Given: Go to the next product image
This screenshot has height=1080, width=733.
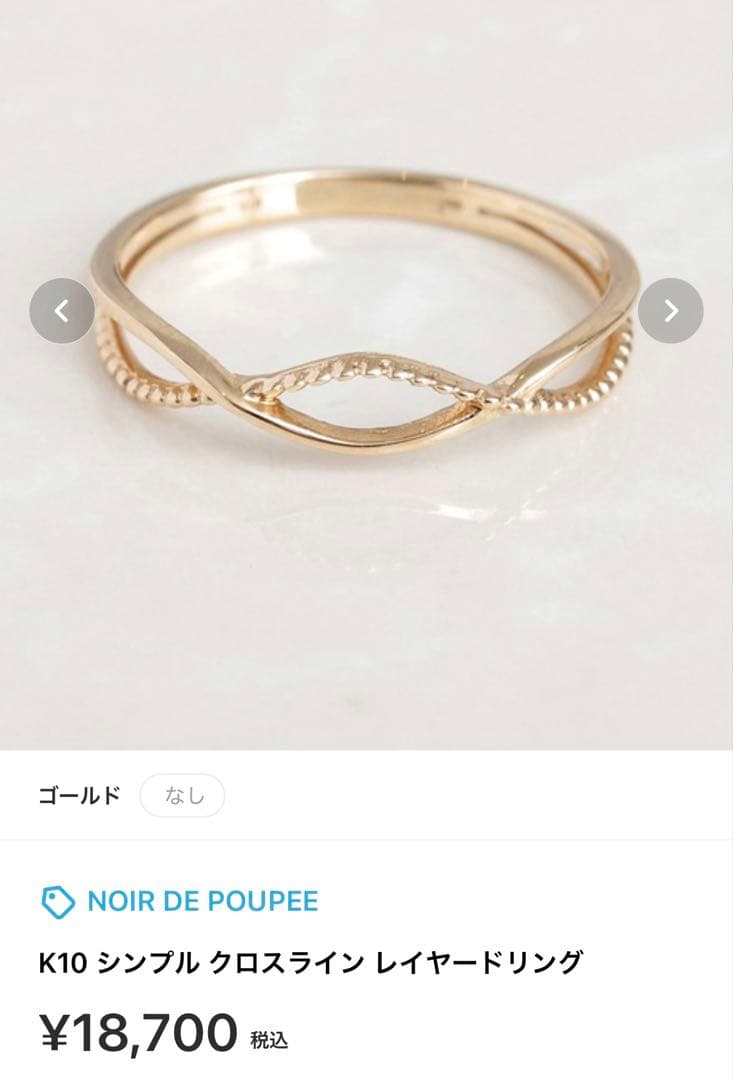Looking at the screenshot, I should (670, 311).
